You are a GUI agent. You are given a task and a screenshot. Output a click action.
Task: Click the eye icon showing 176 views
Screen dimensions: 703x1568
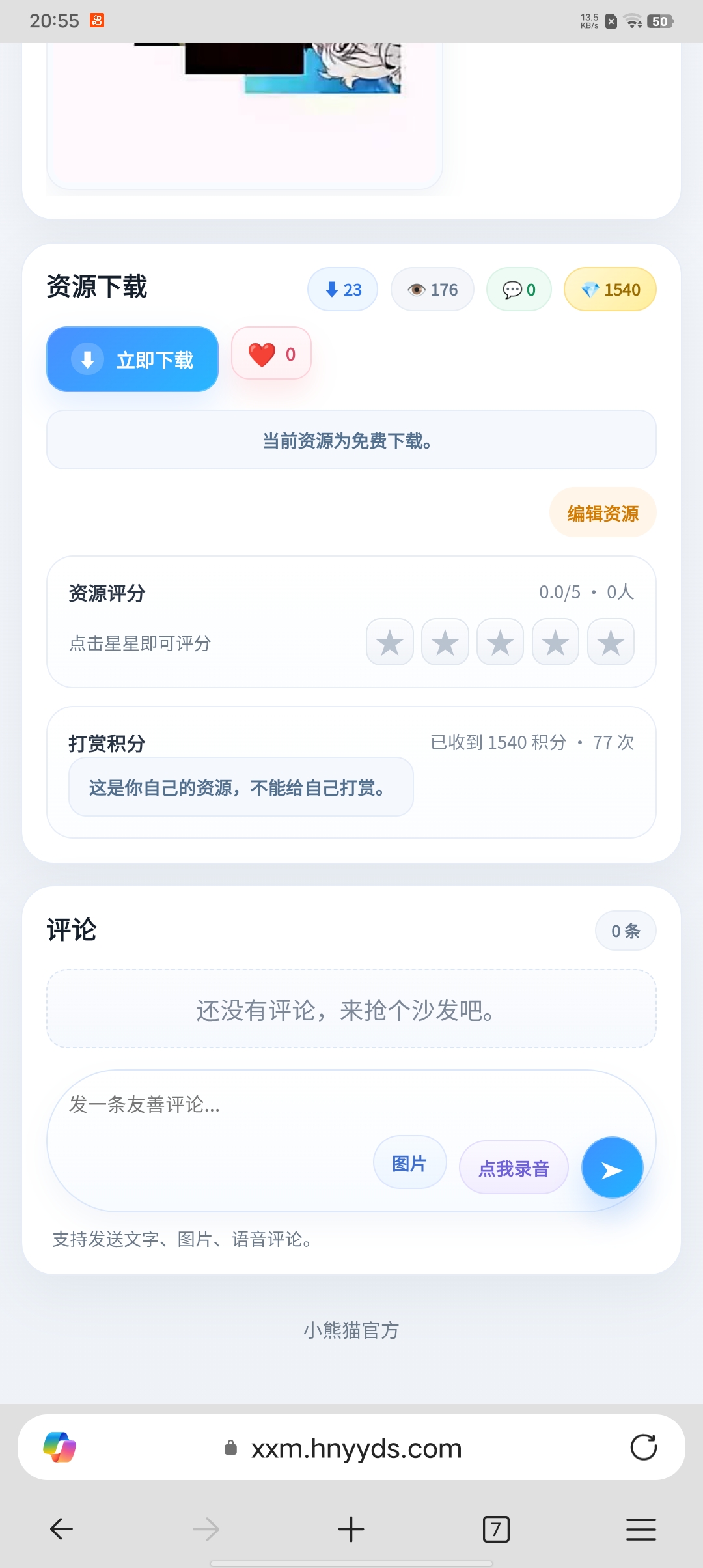(x=432, y=288)
